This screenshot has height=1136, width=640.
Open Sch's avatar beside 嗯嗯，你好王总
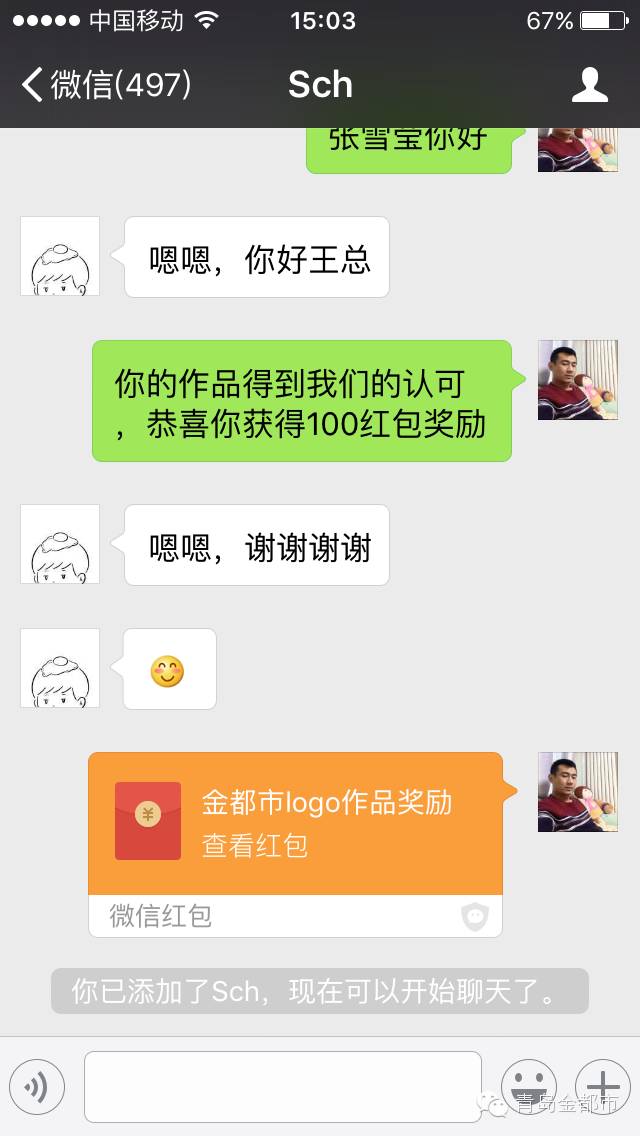tap(60, 256)
